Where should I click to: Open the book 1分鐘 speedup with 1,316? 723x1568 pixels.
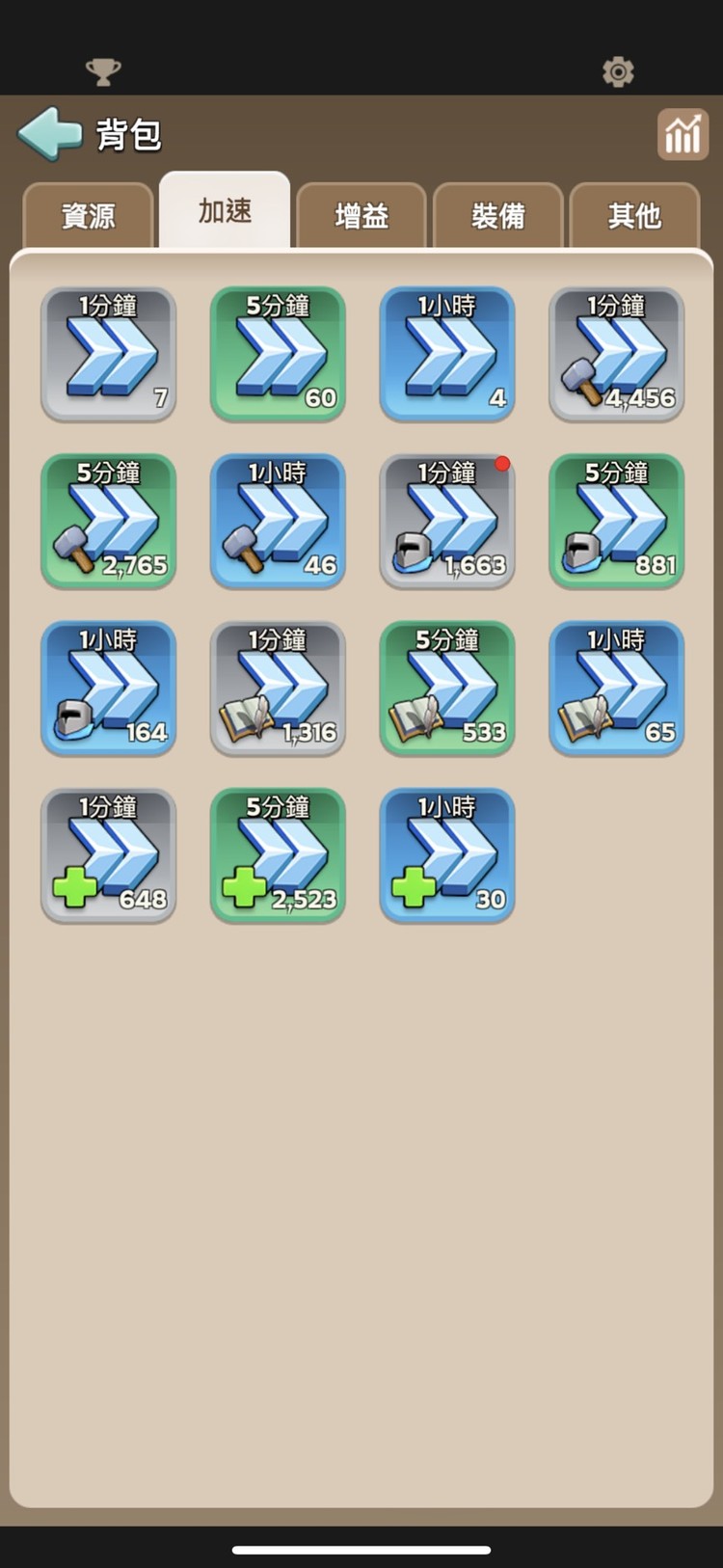tap(278, 689)
